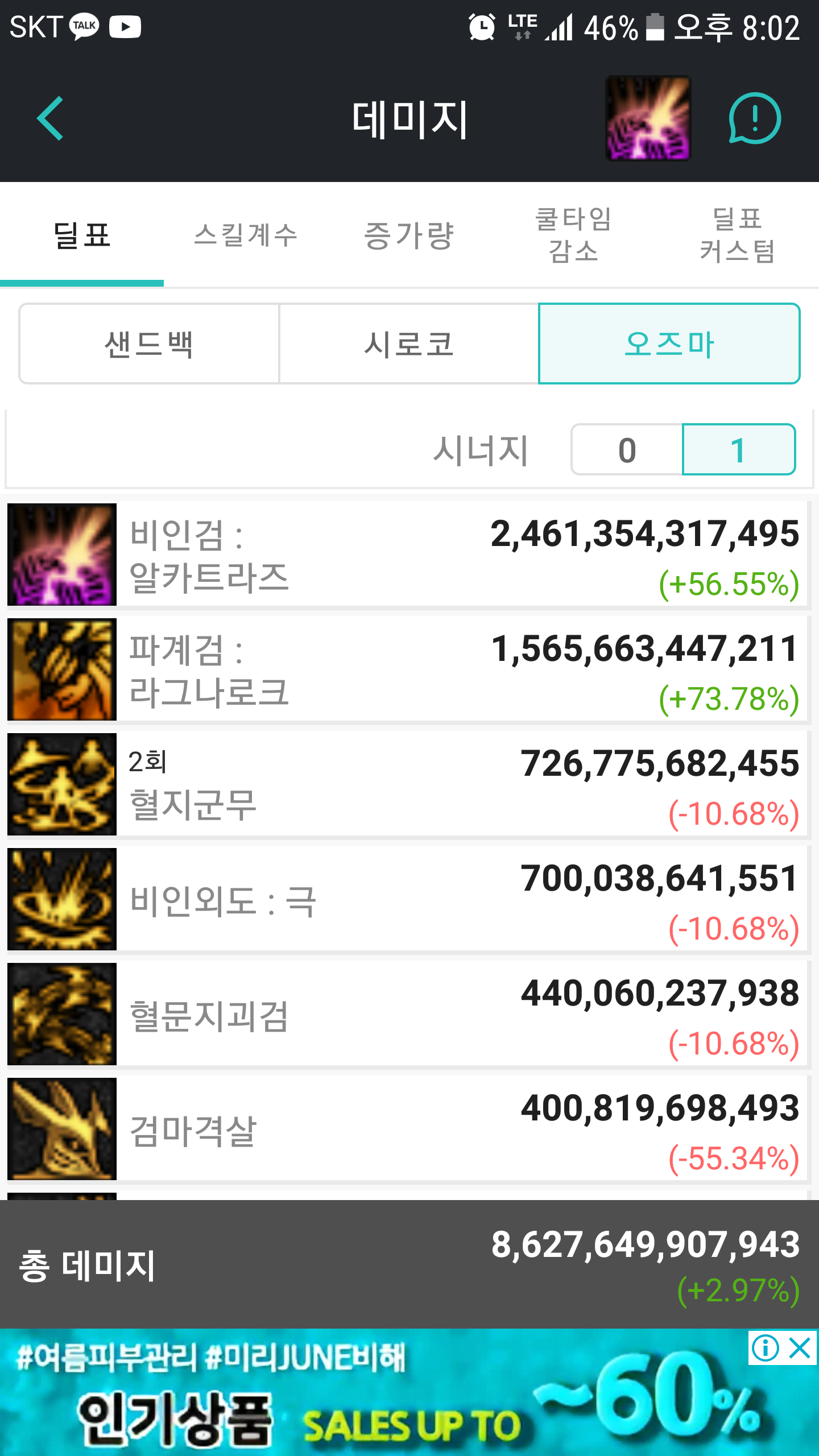The height and width of the screenshot is (1456, 819).
Task: Open the 비인검 : 알카트라즈 skill row
Action: [407, 555]
